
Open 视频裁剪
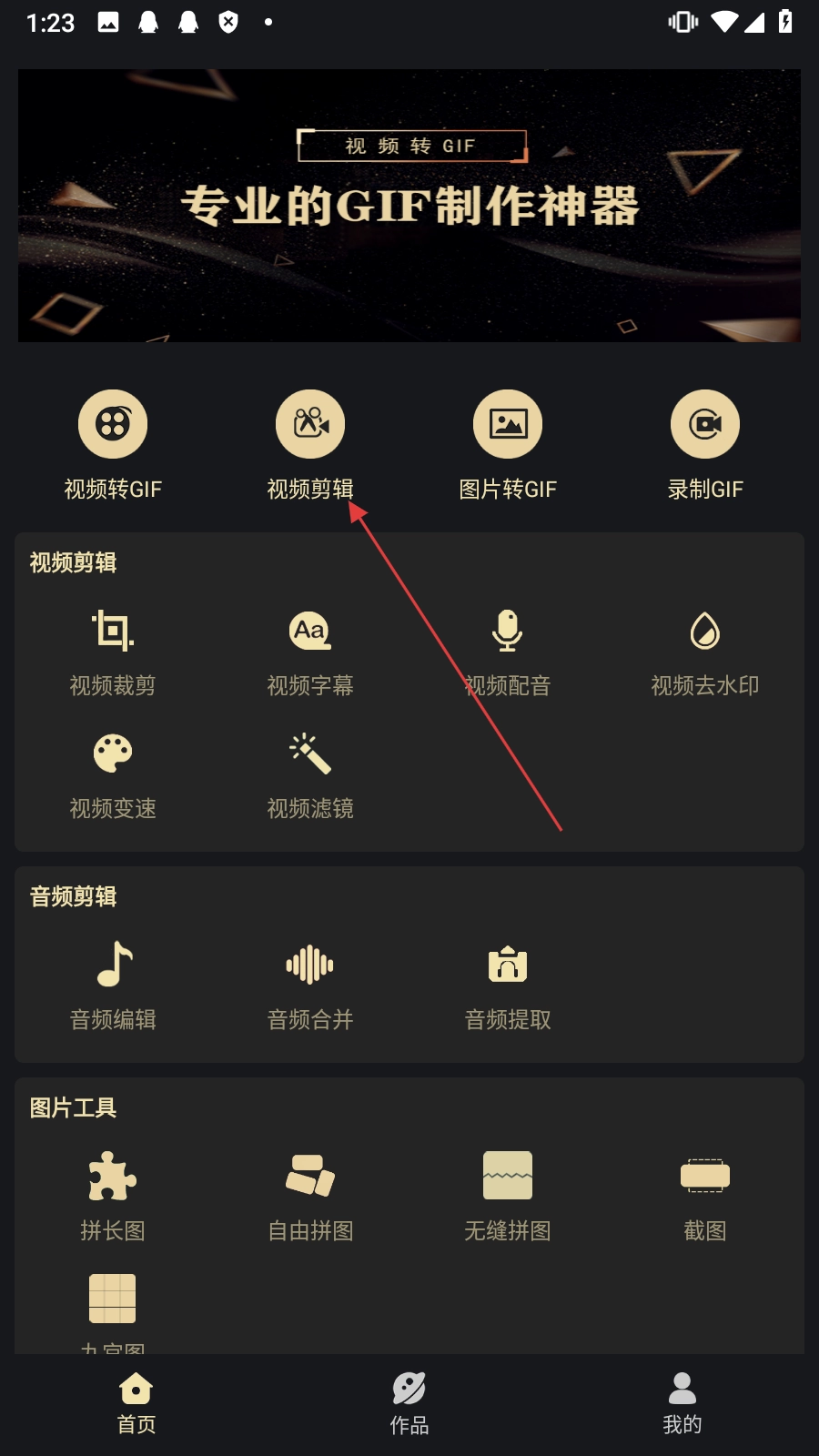point(113,651)
